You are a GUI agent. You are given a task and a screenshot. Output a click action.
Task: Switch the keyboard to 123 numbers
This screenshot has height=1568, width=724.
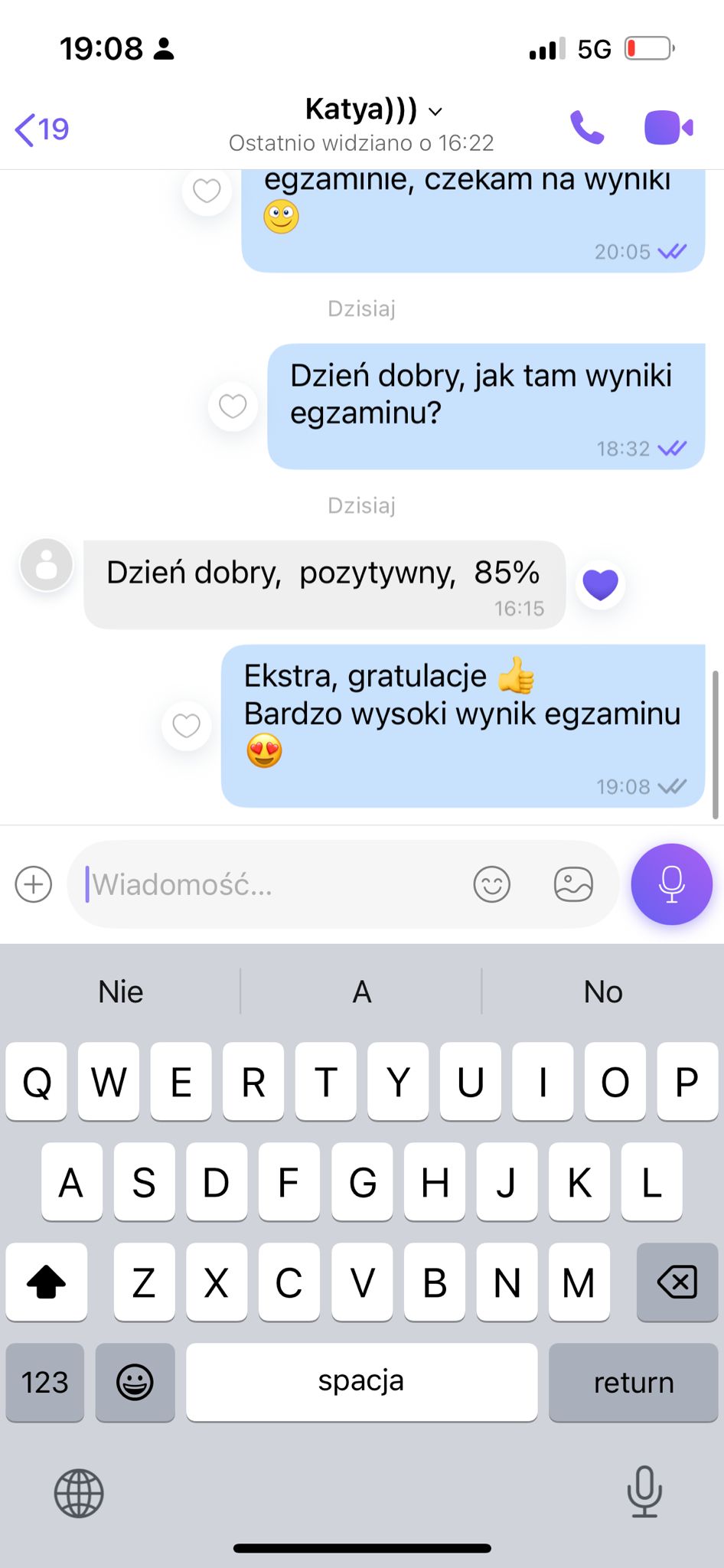pyautogui.click(x=44, y=1382)
